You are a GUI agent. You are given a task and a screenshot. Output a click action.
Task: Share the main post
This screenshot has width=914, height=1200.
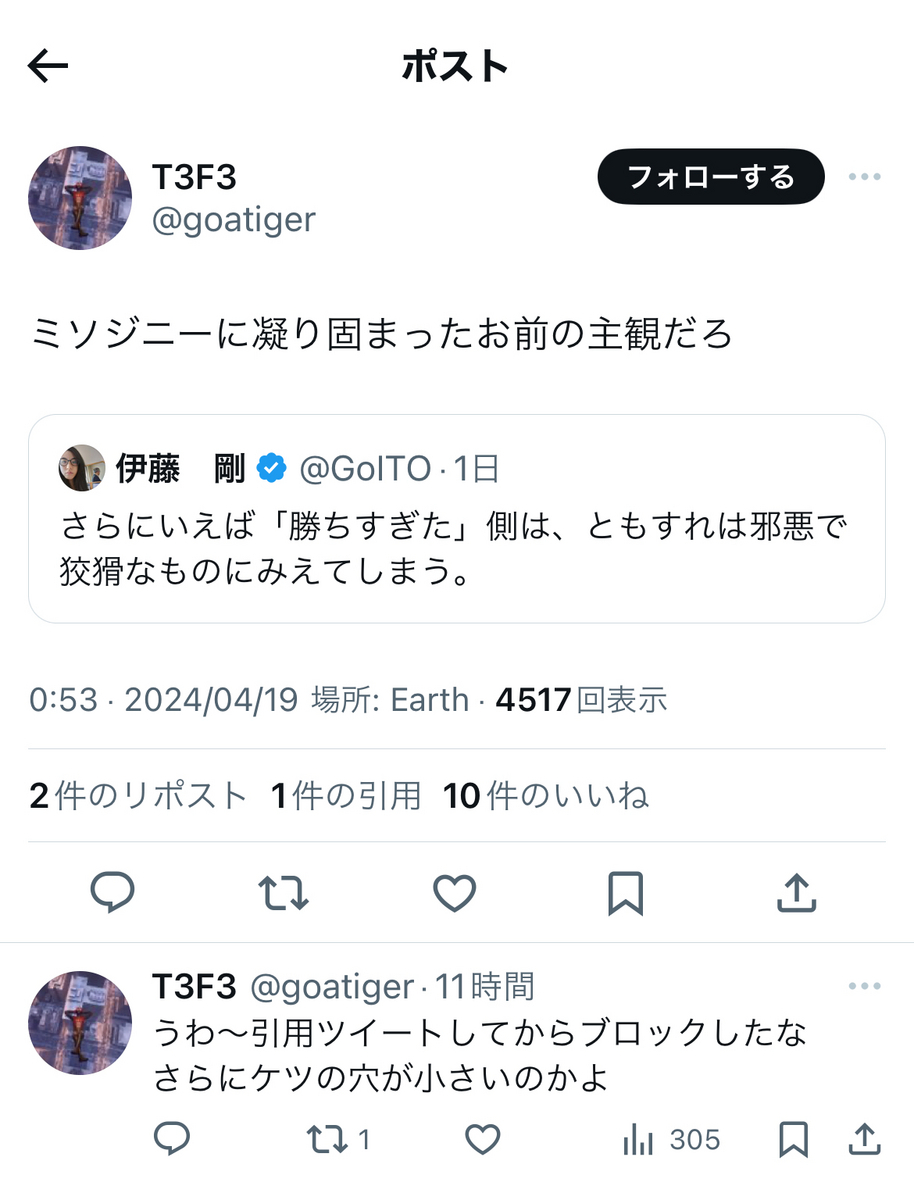point(796,892)
